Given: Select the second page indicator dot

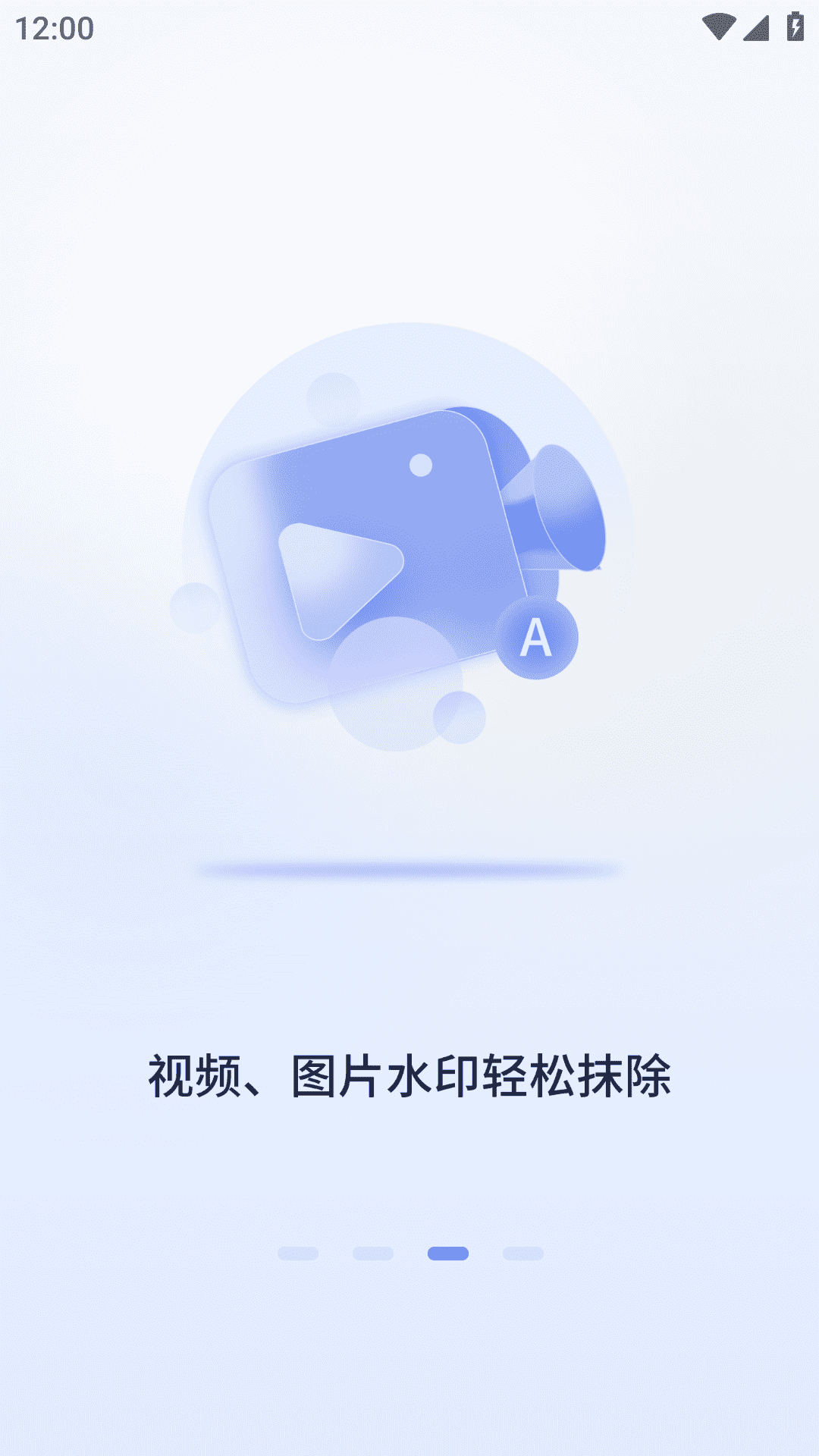Looking at the screenshot, I should tap(373, 1254).
